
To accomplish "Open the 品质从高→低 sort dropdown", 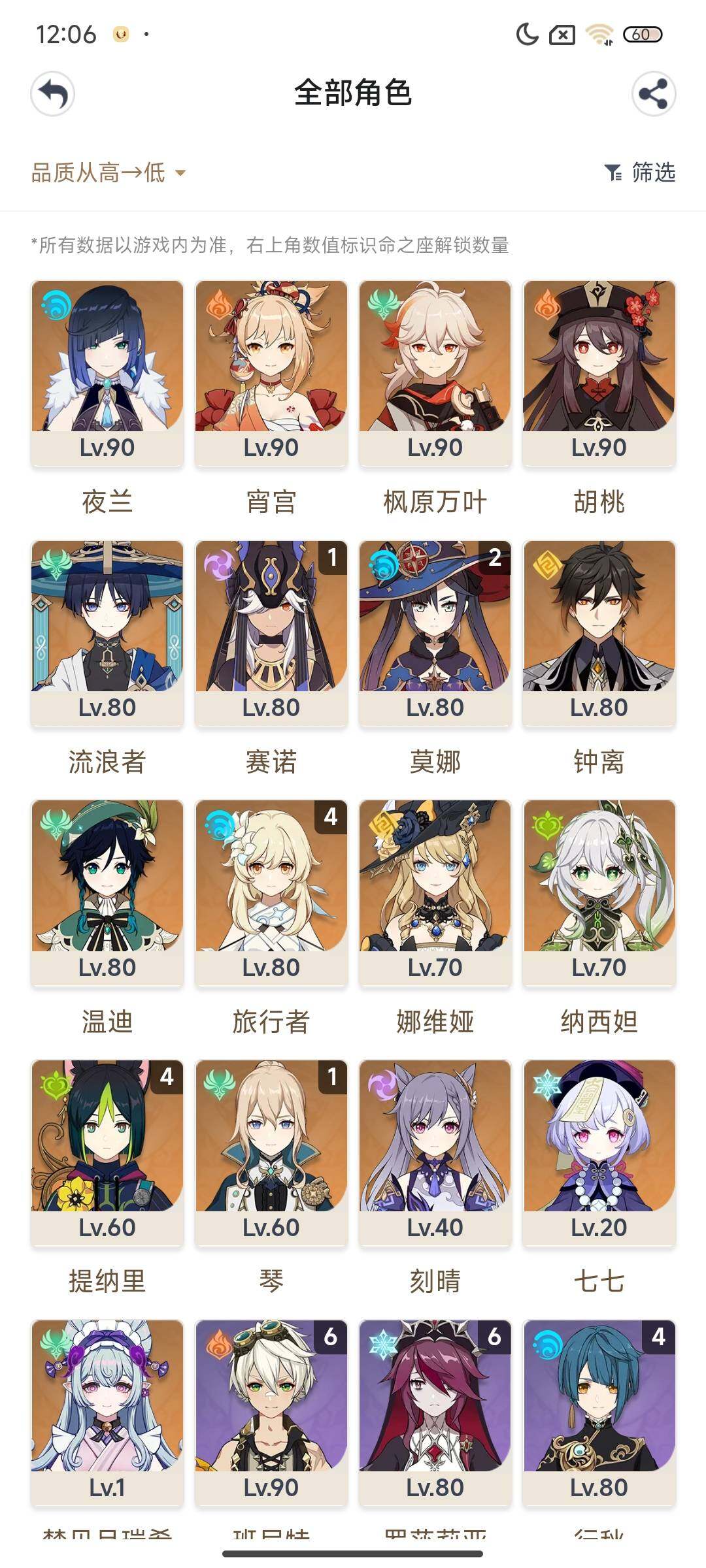I will (109, 173).
